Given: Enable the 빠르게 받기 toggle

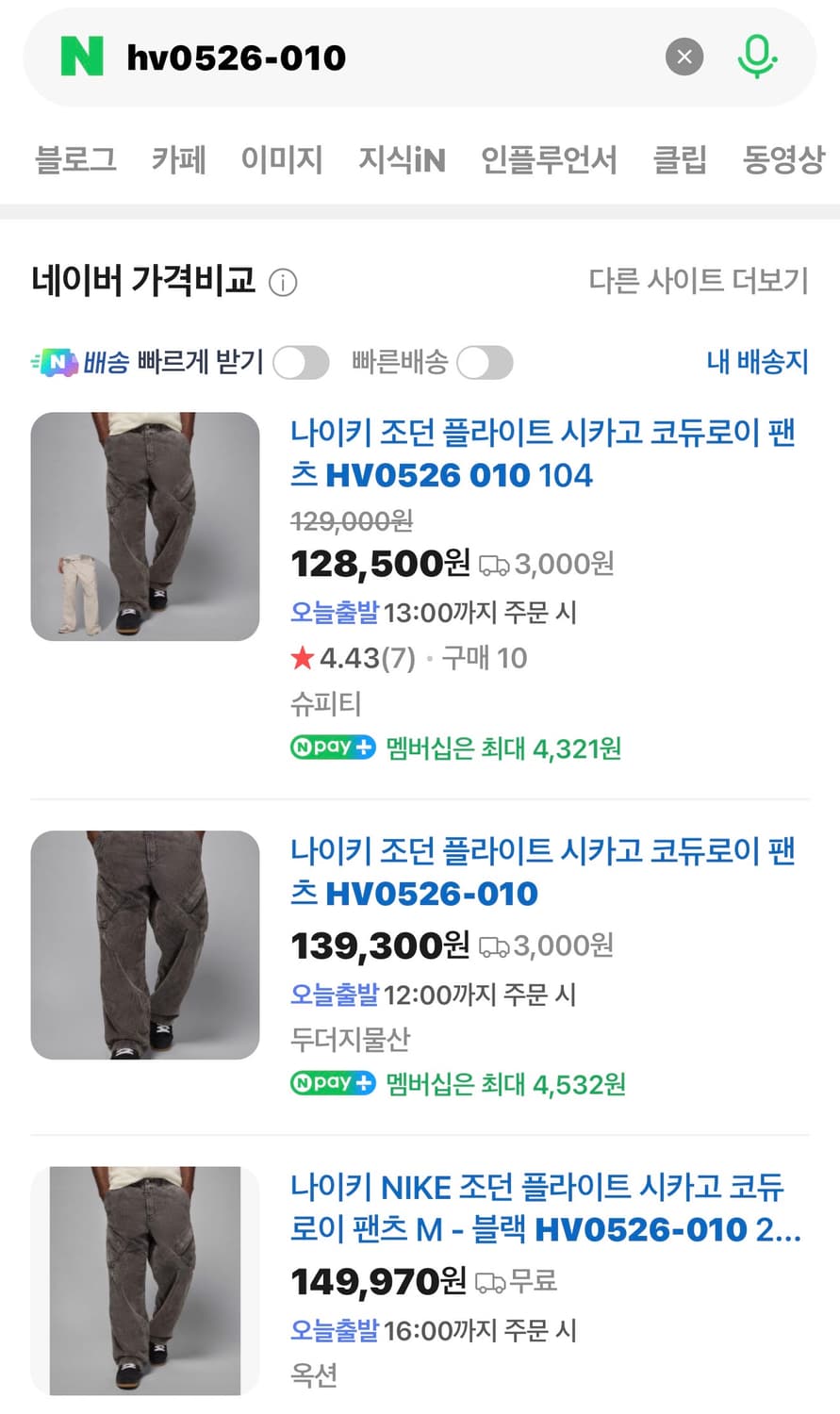Looking at the screenshot, I should coord(301,362).
